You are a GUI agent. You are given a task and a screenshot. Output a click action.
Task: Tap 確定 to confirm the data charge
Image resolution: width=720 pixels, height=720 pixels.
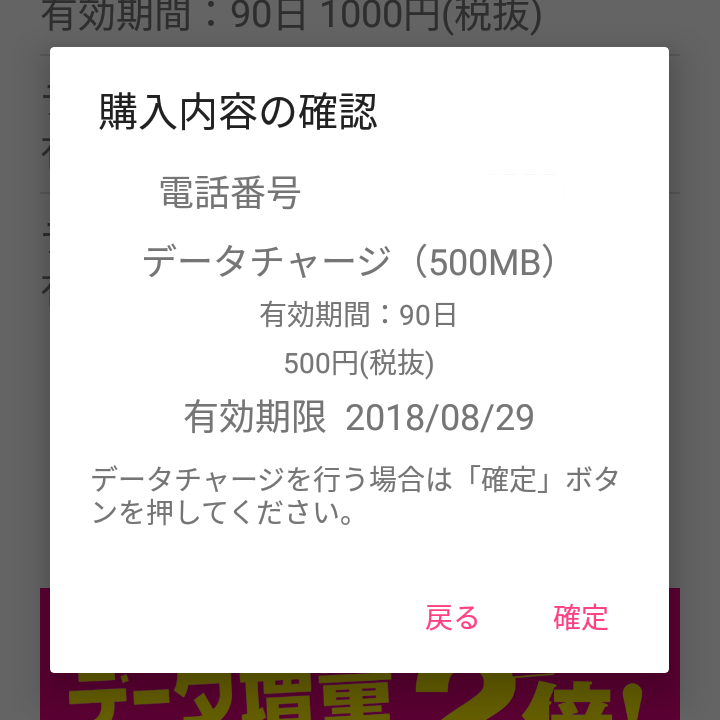point(580,618)
